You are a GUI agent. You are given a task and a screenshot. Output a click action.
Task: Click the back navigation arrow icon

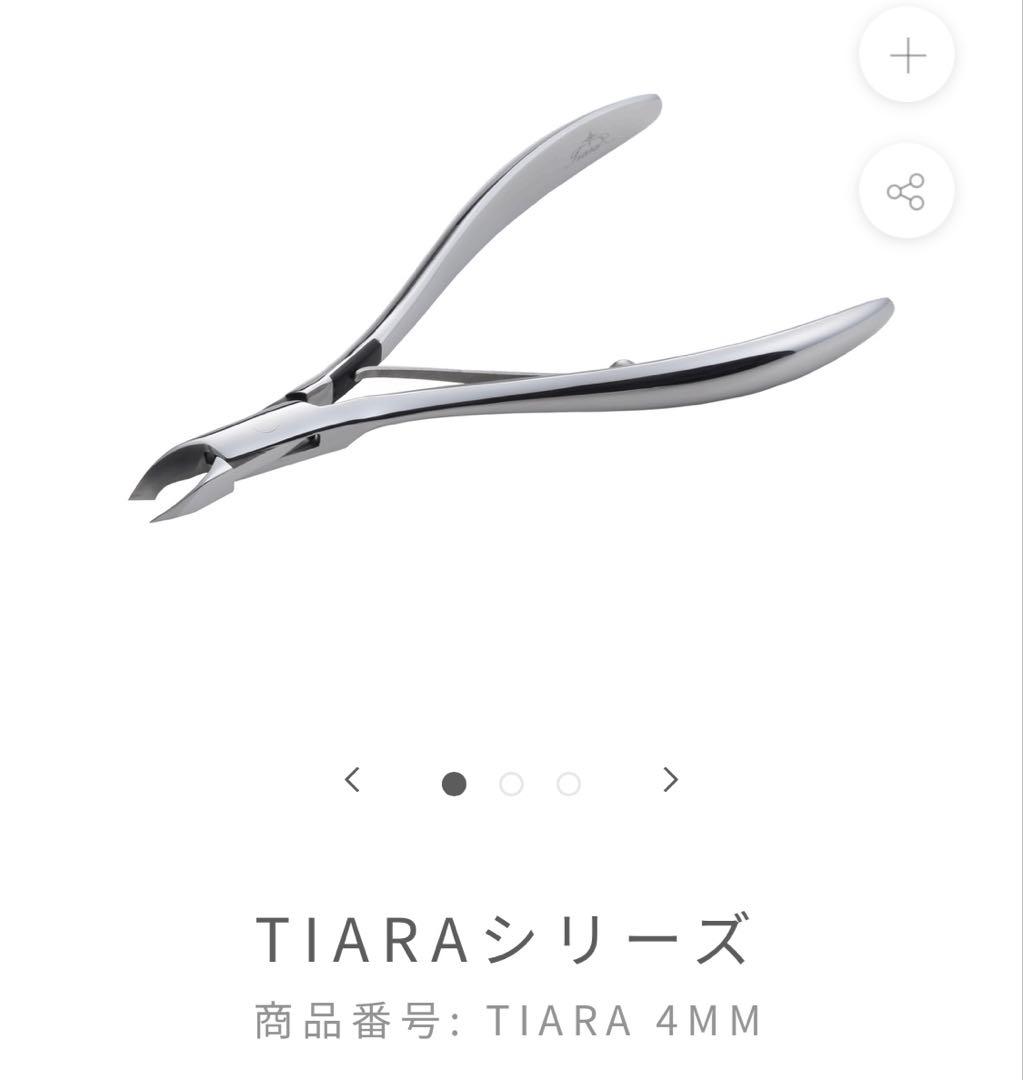[x=353, y=777]
